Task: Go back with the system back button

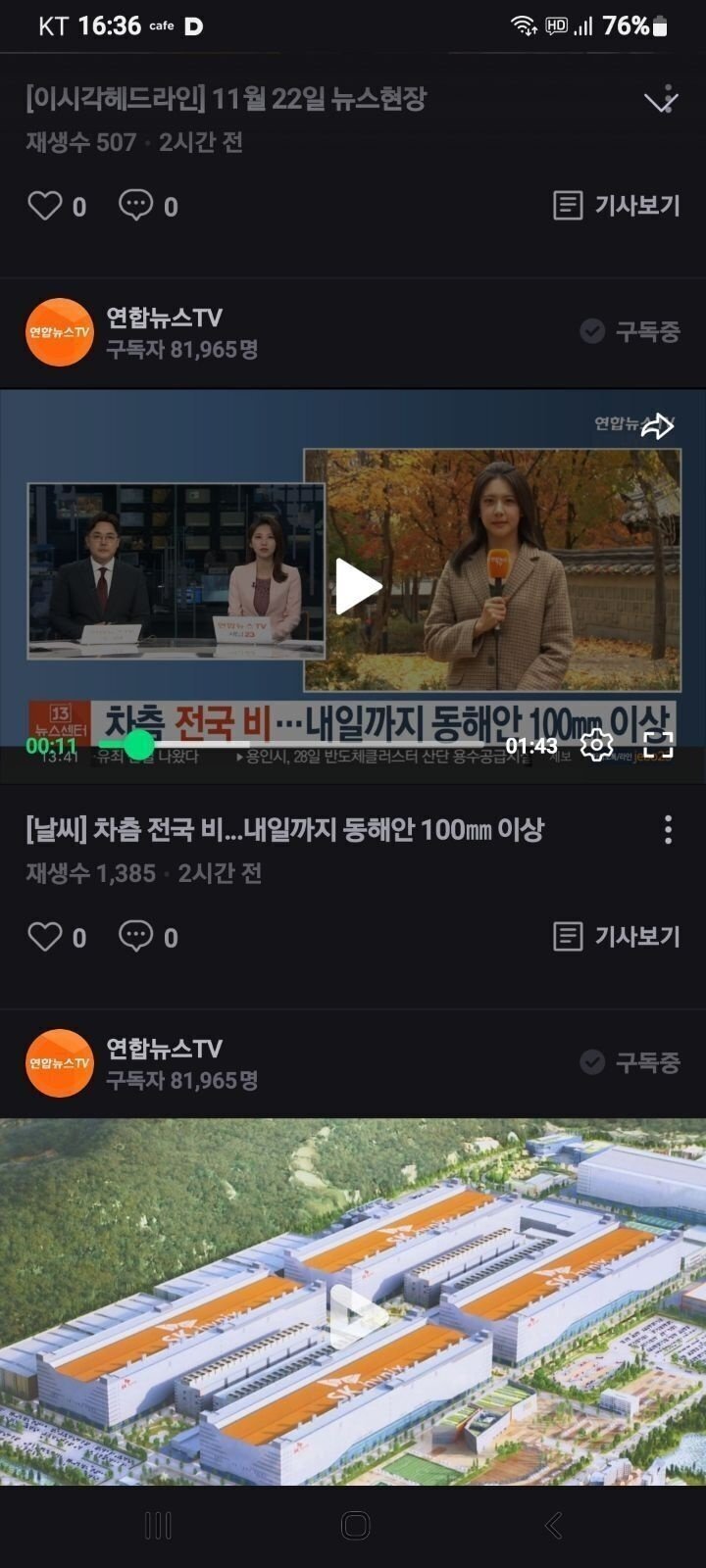Action: (553, 1525)
